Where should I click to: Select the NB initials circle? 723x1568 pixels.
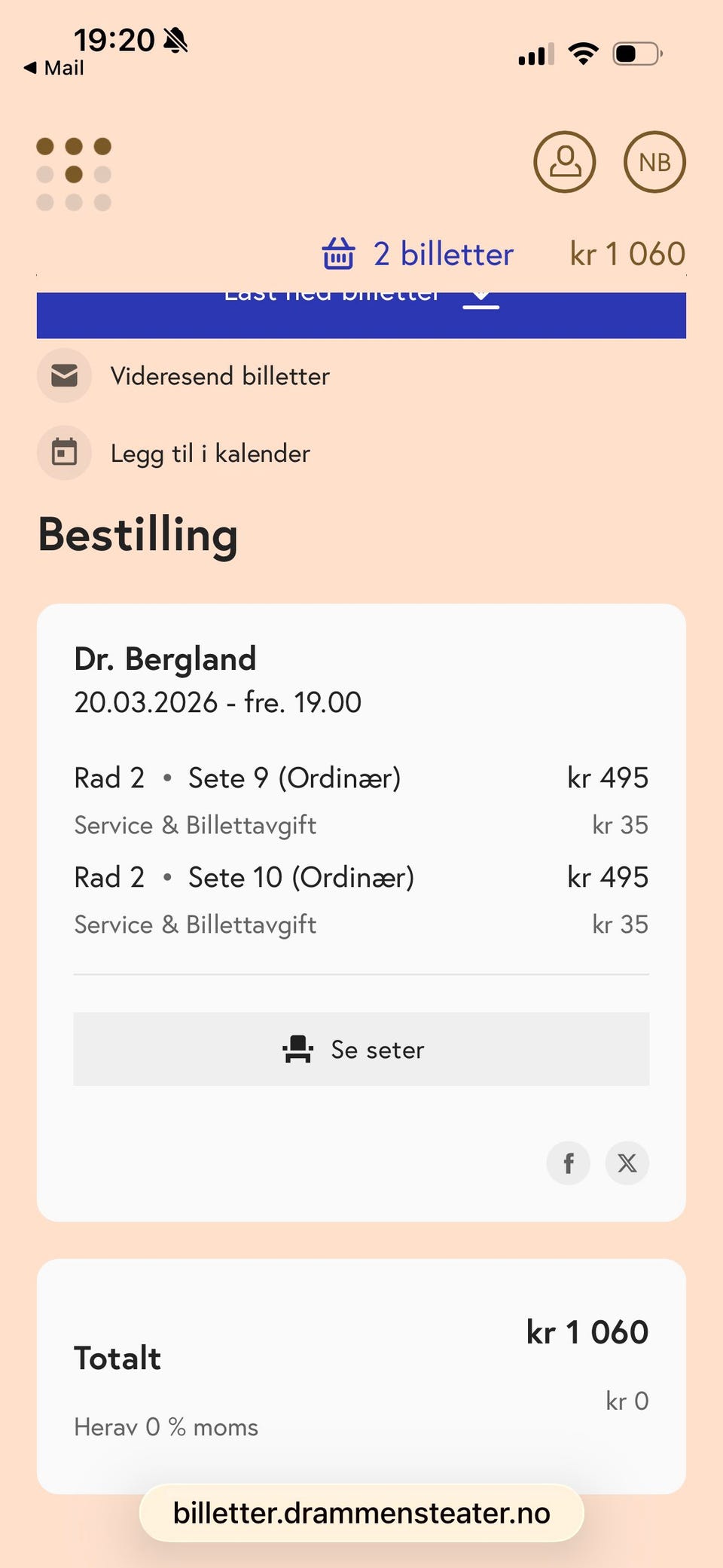pyautogui.click(x=654, y=162)
